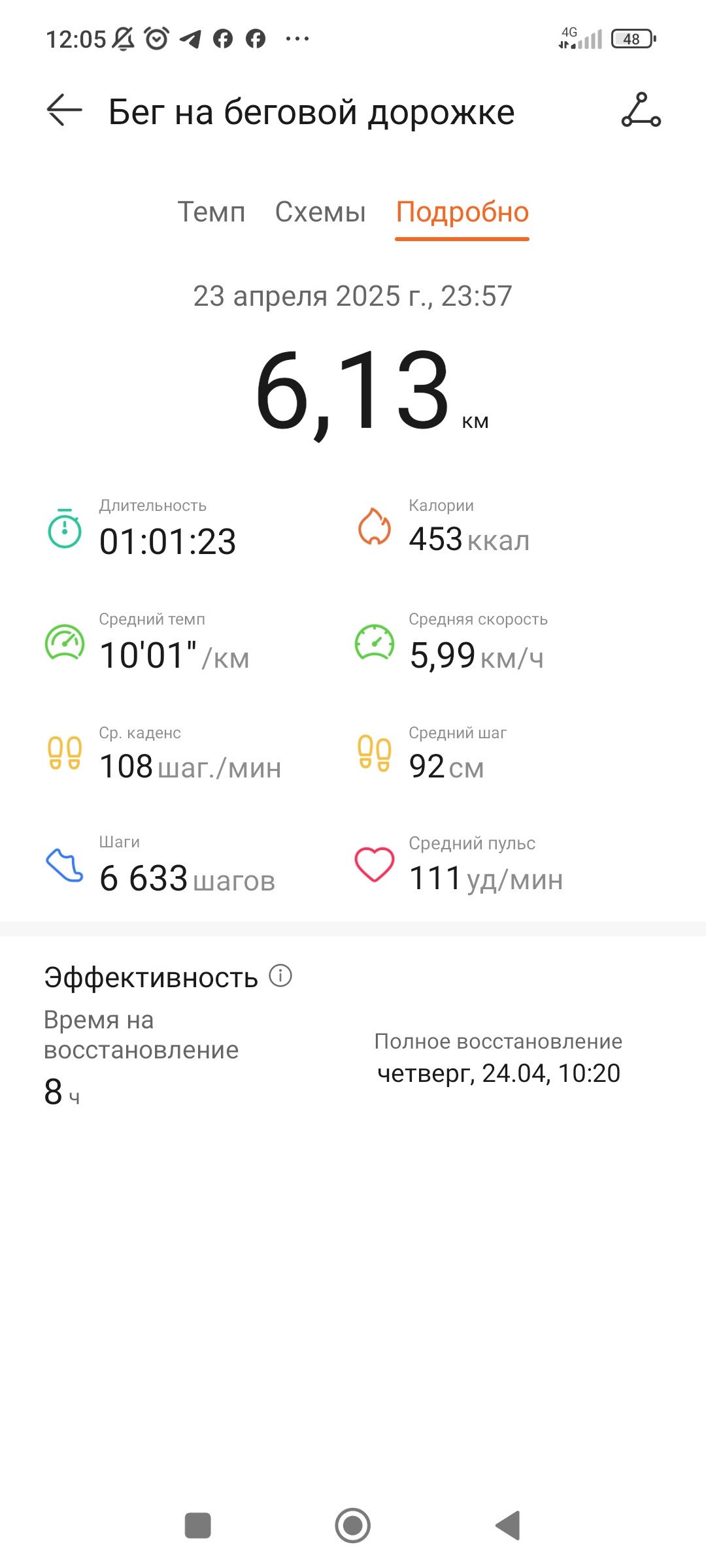This screenshot has height=1568, width=706.
Task: Select the Подробно tab
Action: click(462, 214)
